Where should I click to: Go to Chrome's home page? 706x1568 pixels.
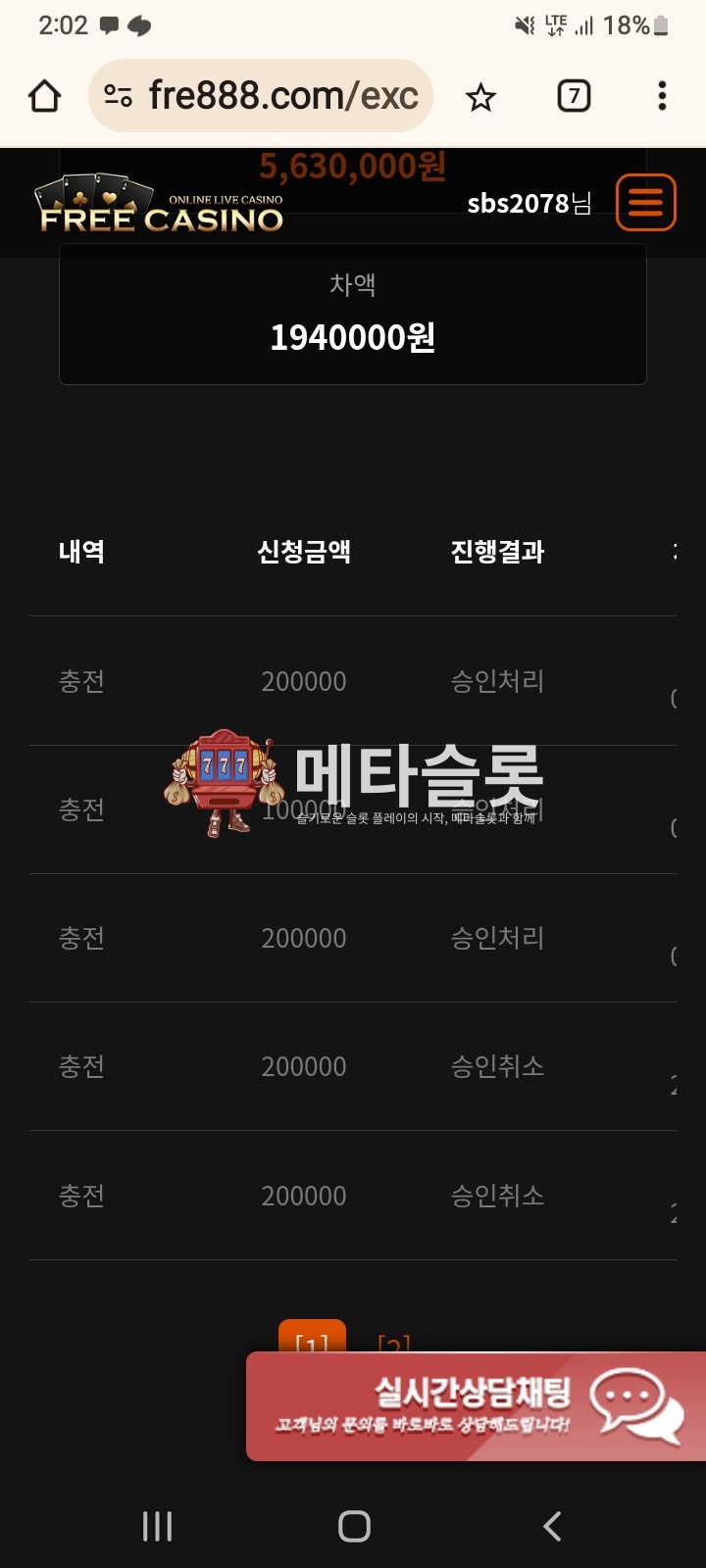point(45,96)
